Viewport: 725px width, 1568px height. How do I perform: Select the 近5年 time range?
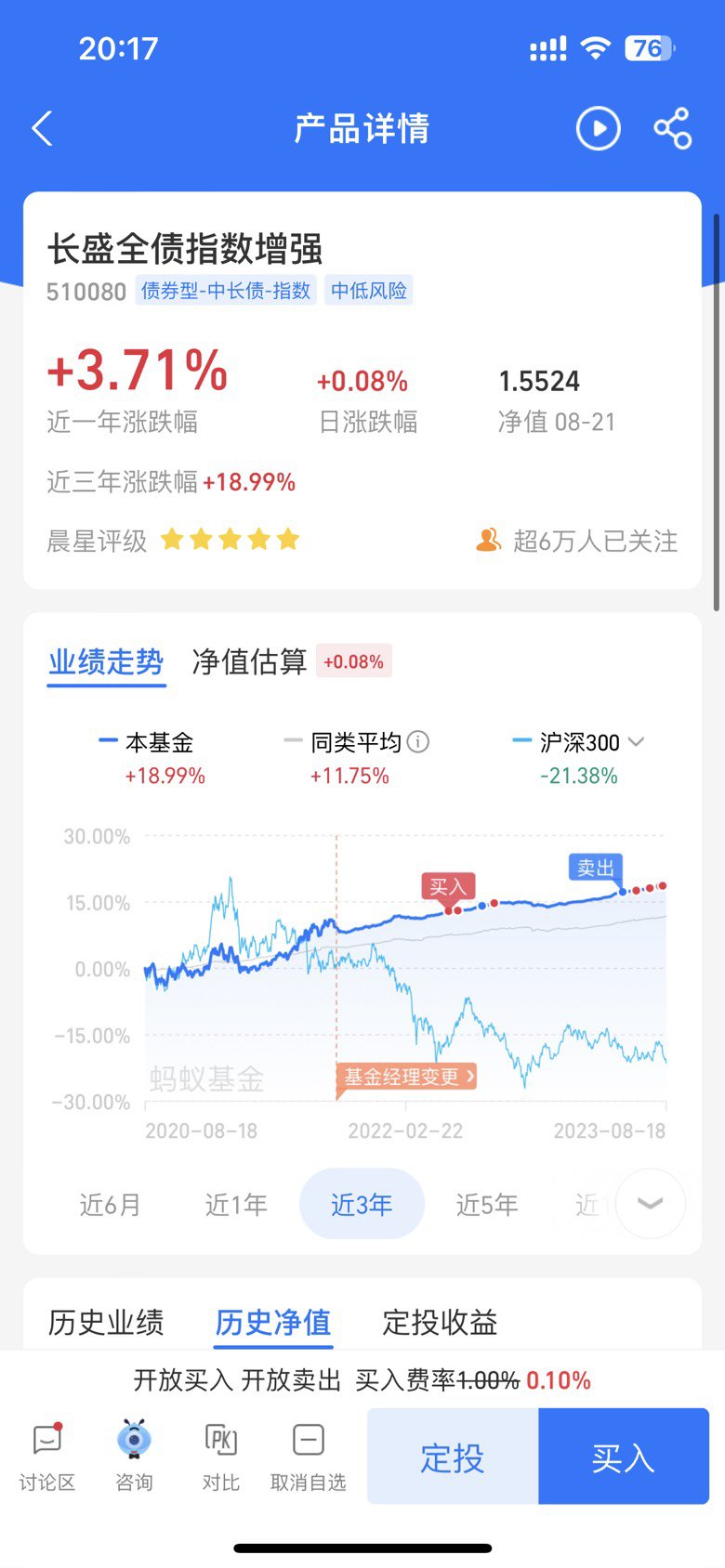pyautogui.click(x=487, y=1204)
